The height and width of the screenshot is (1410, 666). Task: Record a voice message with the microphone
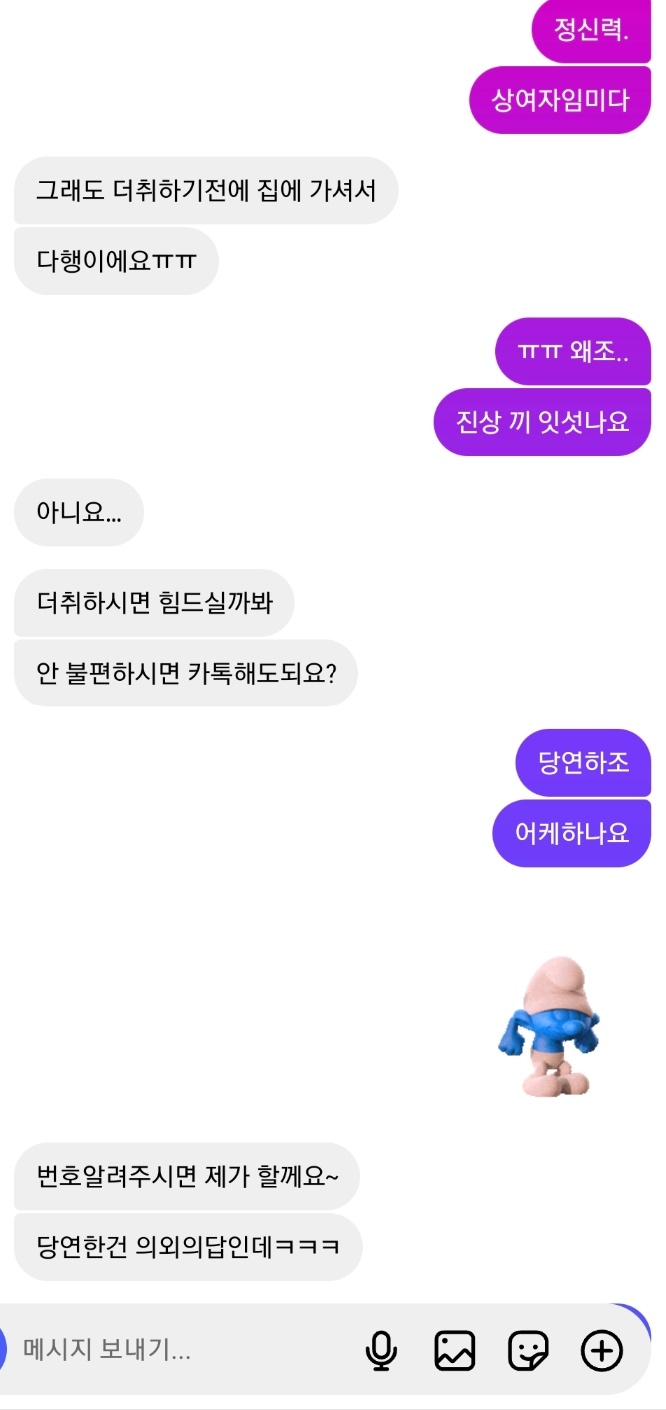pyautogui.click(x=380, y=1351)
